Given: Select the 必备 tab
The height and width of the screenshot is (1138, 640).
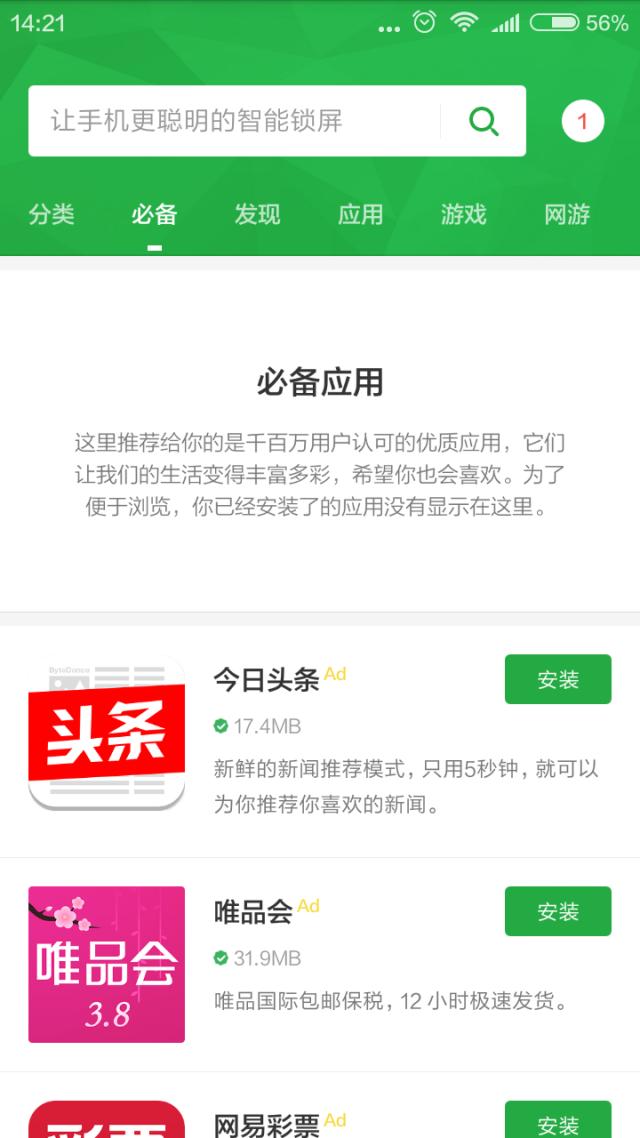Looking at the screenshot, I should pyautogui.click(x=155, y=215).
